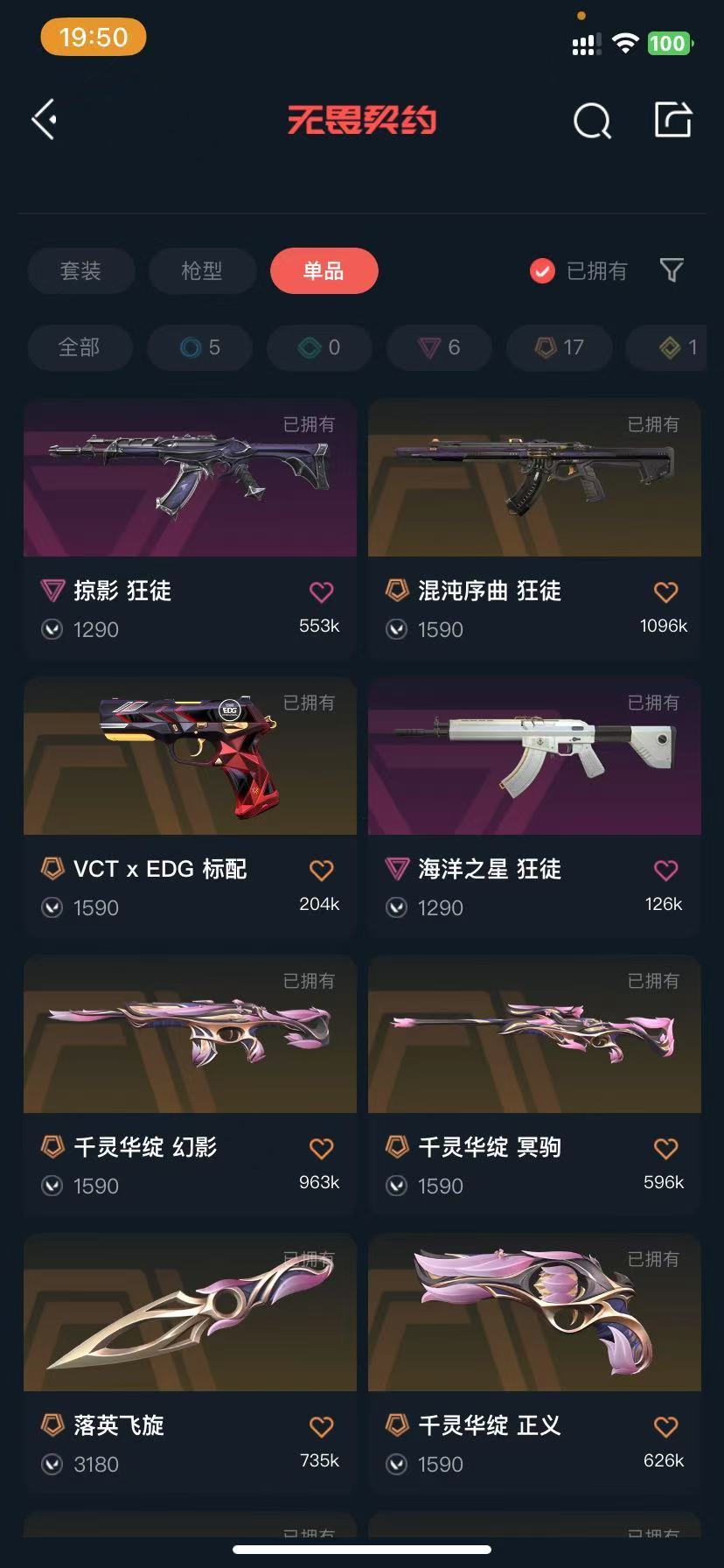Viewport: 724px width, 1568px height.
Task: Switch to the 枪型 tab
Action: (202, 270)
